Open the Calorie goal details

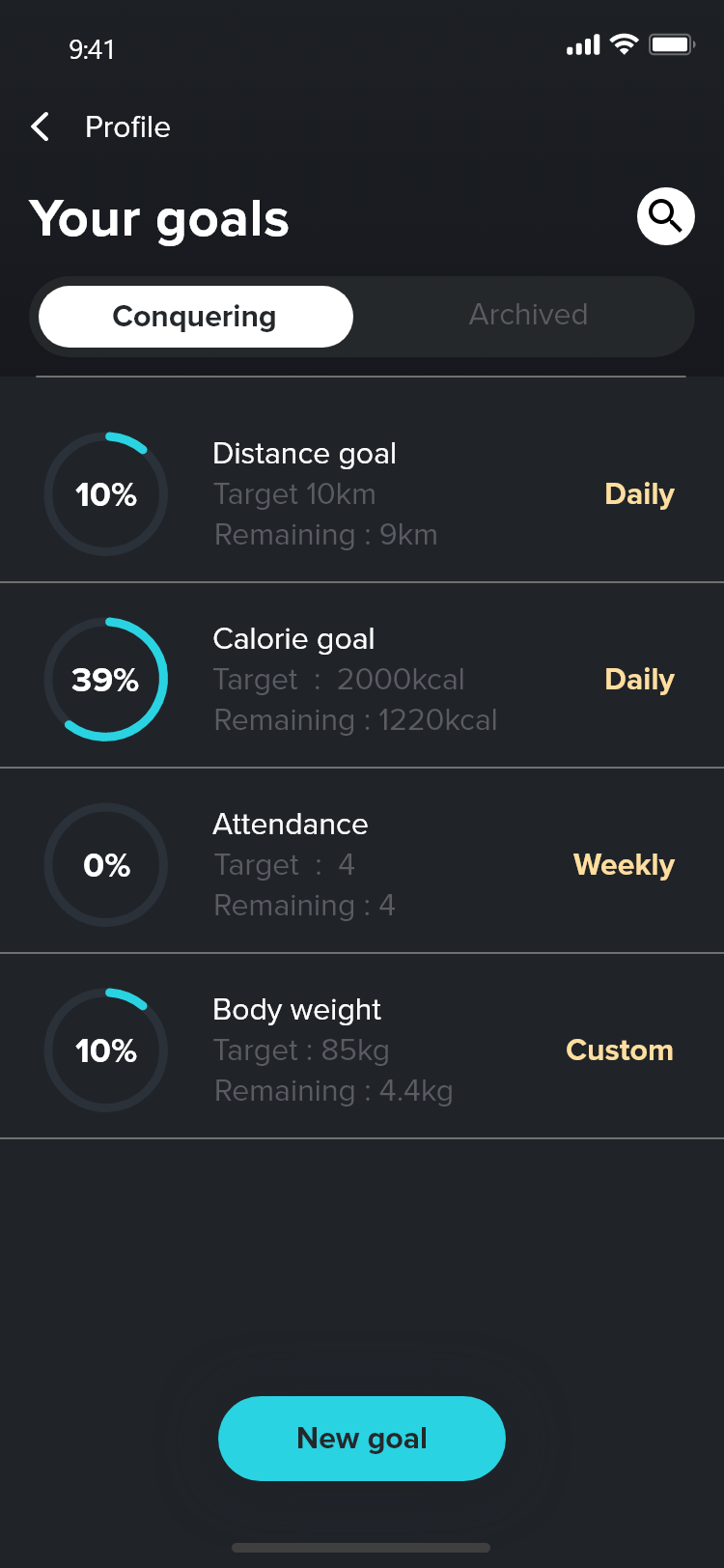click(x=361, y=679)
